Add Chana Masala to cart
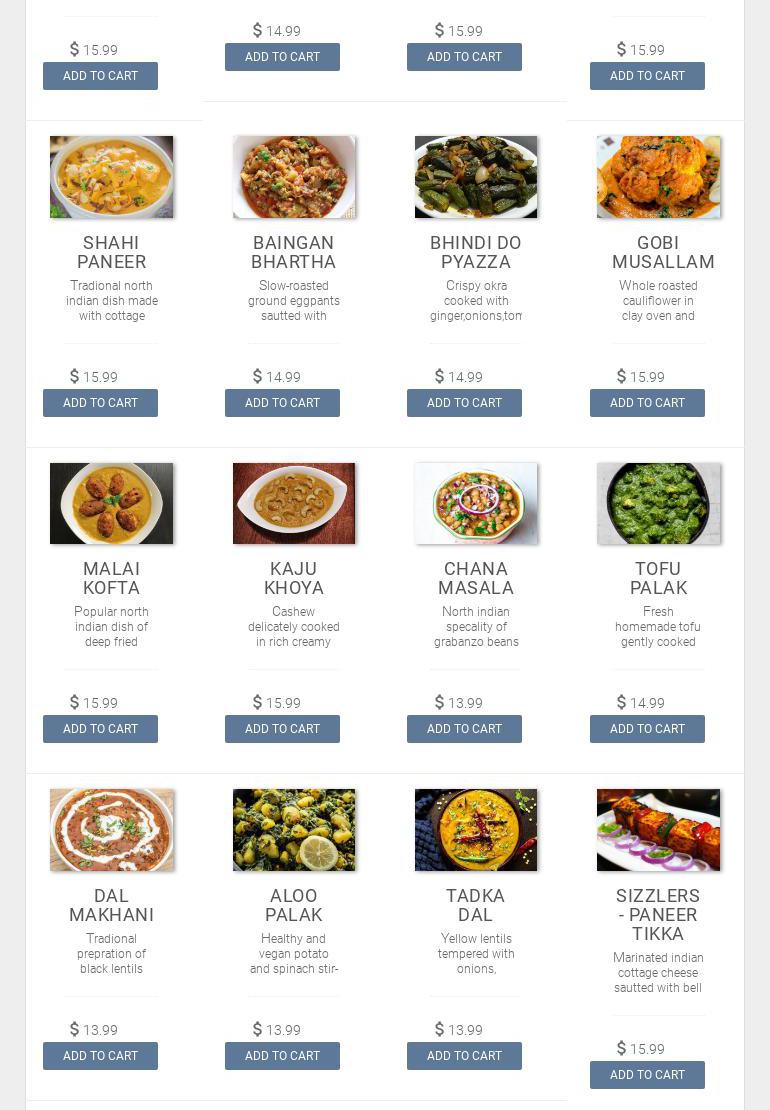 click(464, 729)
